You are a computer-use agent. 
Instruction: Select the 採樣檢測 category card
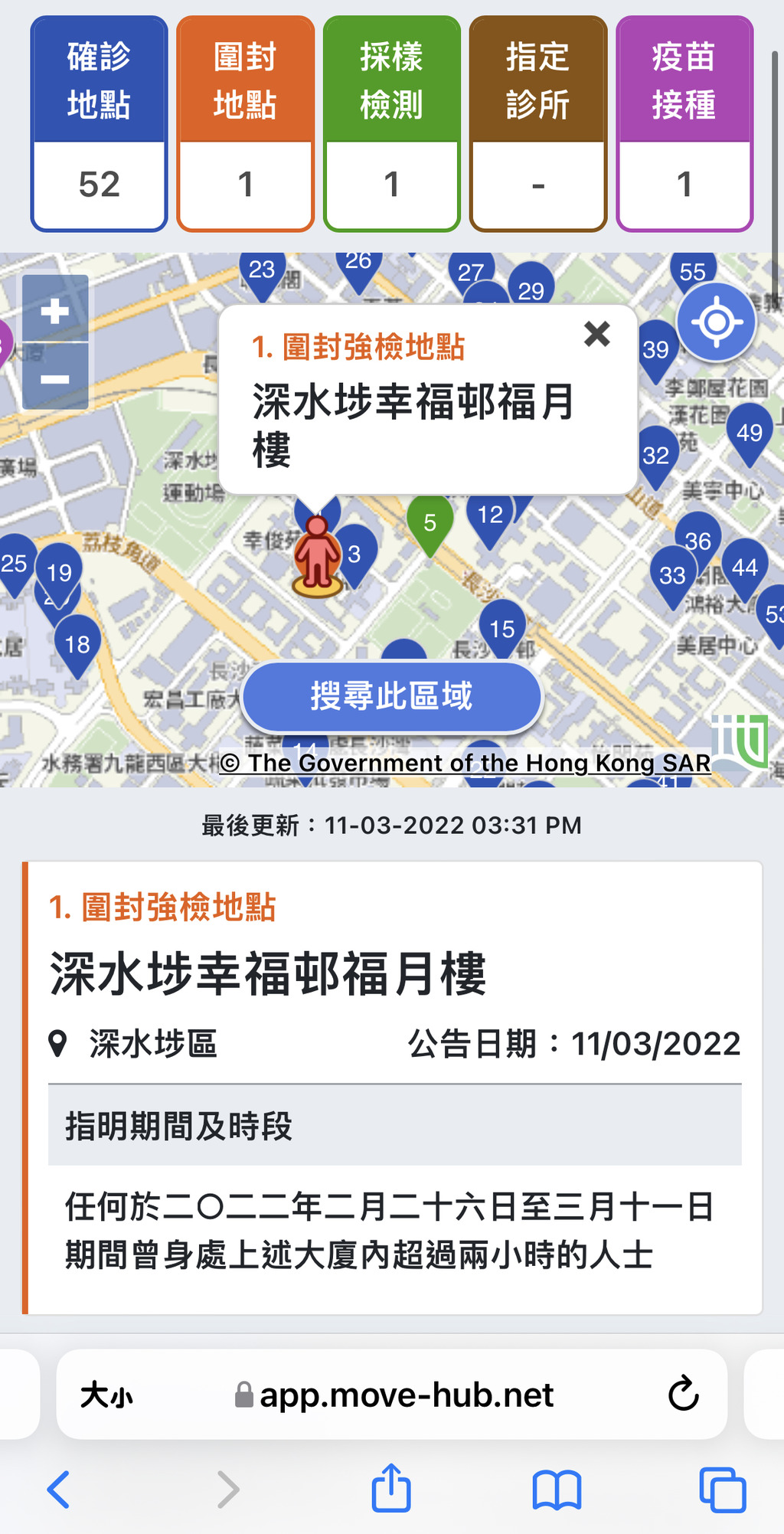tap(391, 124)
